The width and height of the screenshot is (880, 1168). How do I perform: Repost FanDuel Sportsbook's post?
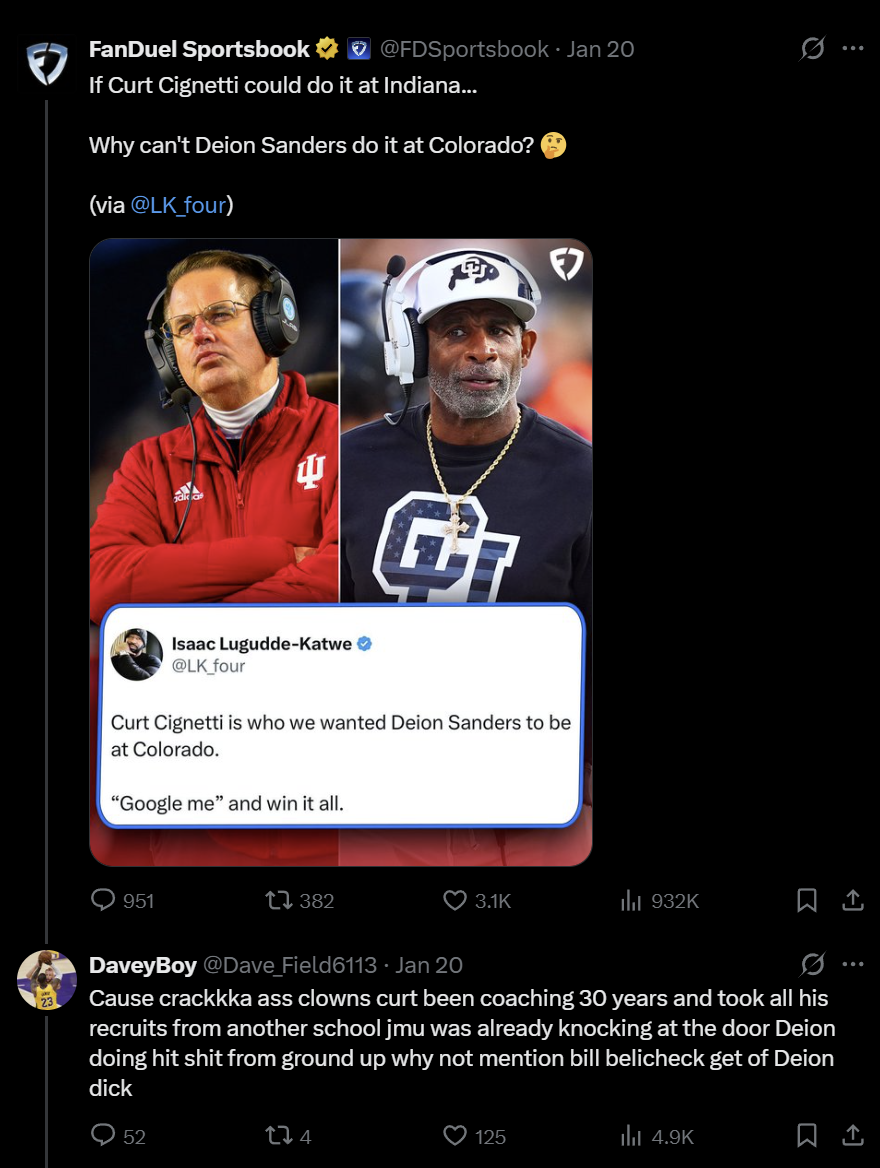[x=300, y=901]
